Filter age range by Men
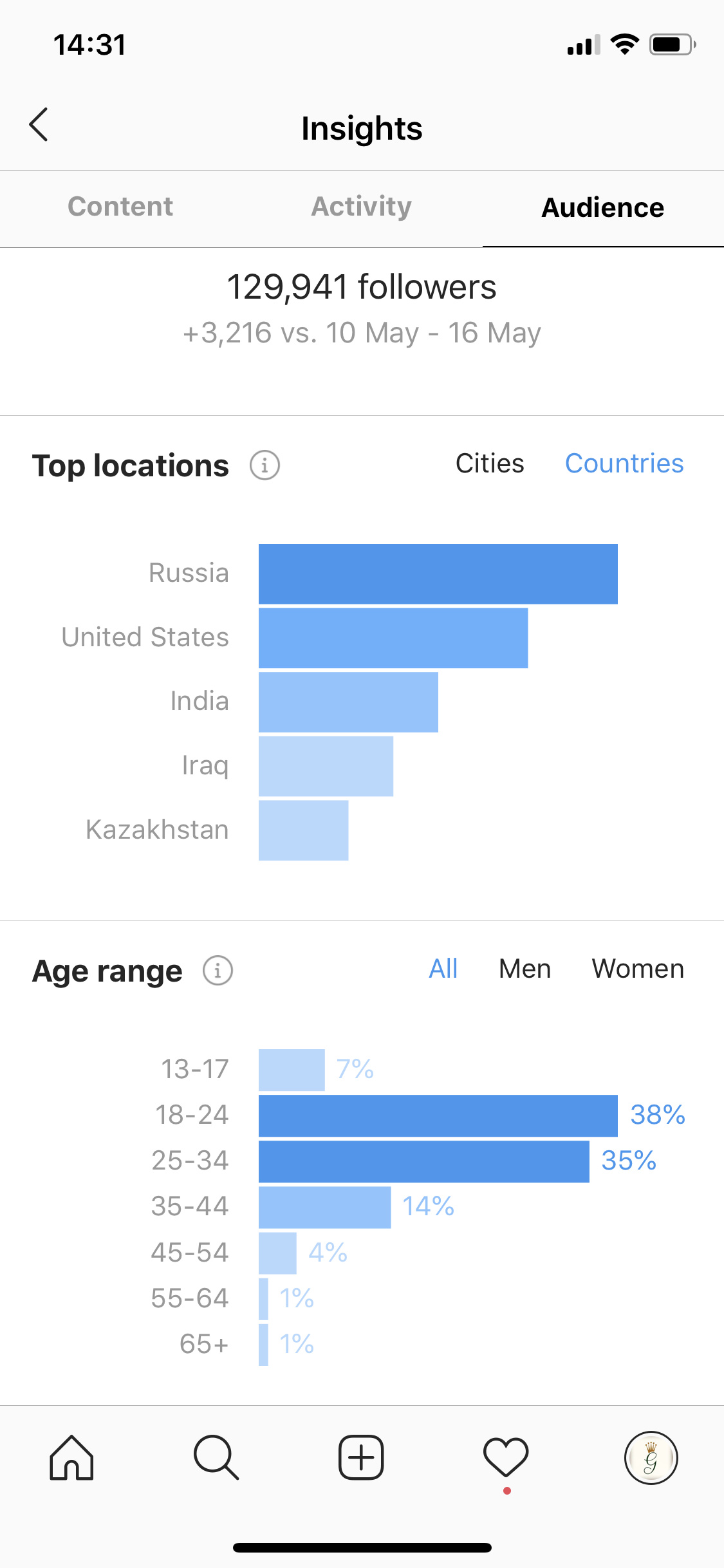The height and width of the screenshot is (1568, 724). click(524, 969)
